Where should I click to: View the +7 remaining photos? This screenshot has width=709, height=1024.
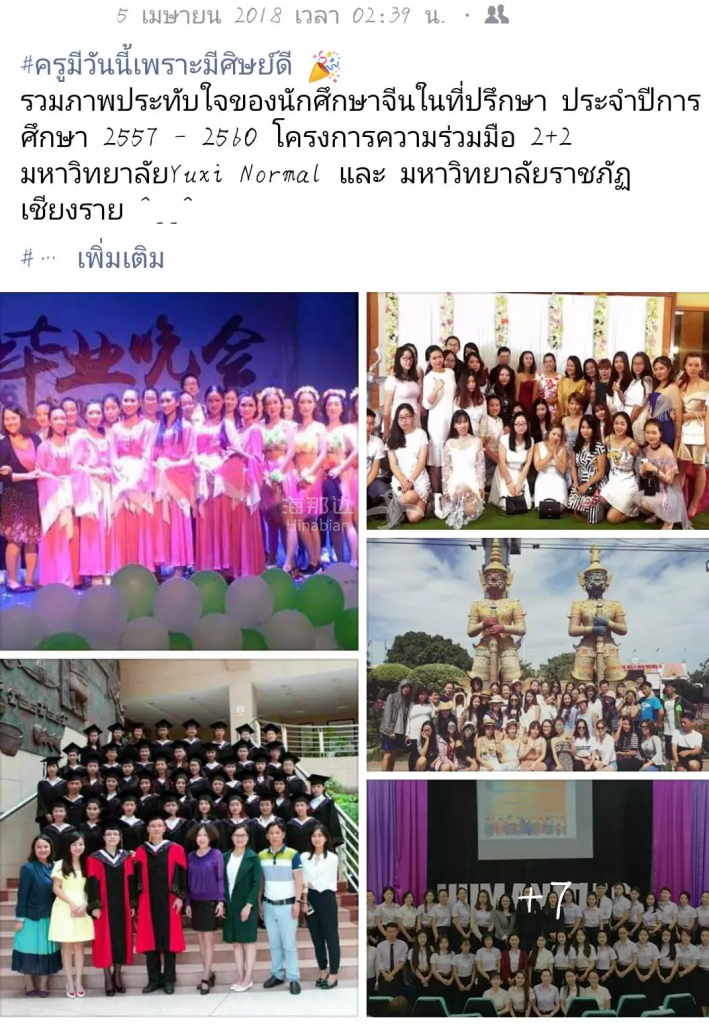(x=537, y=897)
